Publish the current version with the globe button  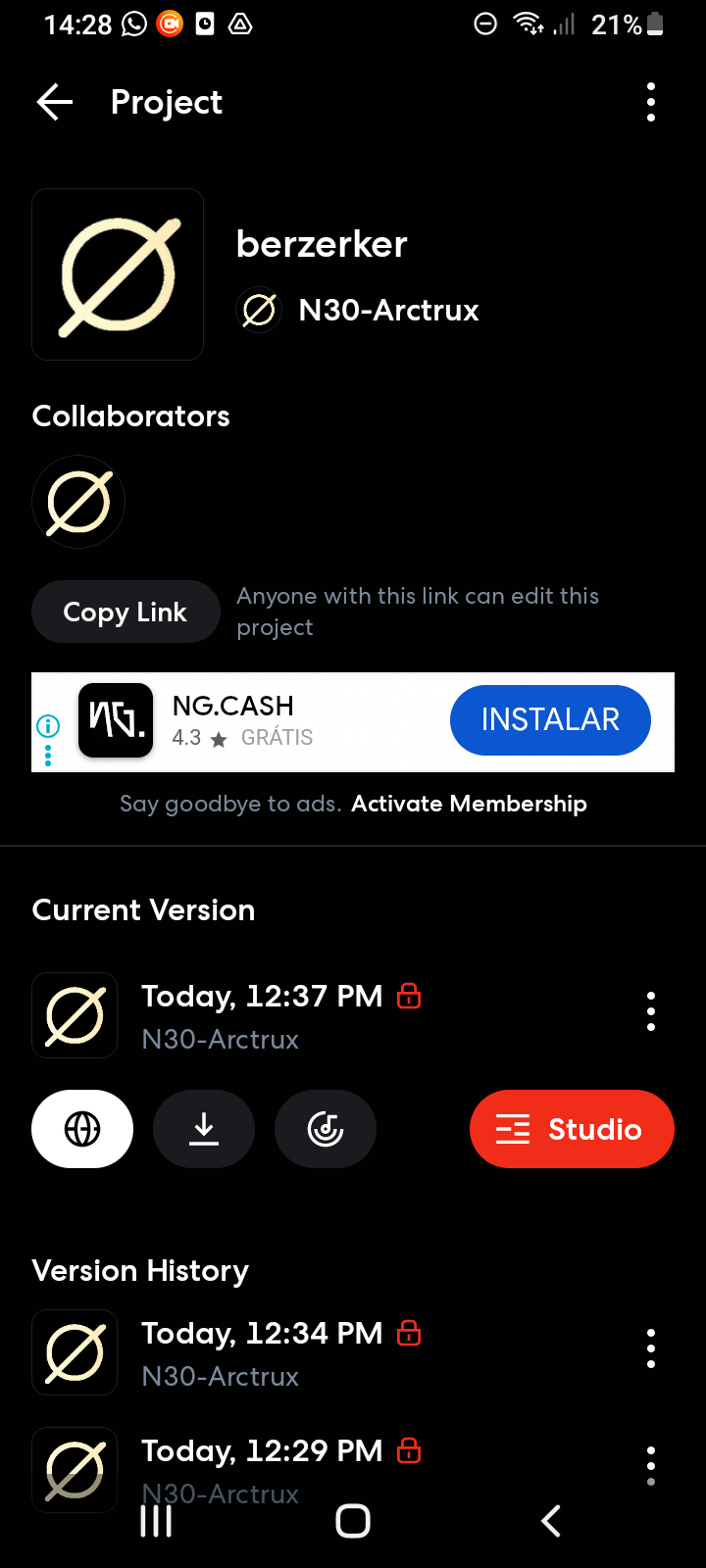tap(82, 1129)
